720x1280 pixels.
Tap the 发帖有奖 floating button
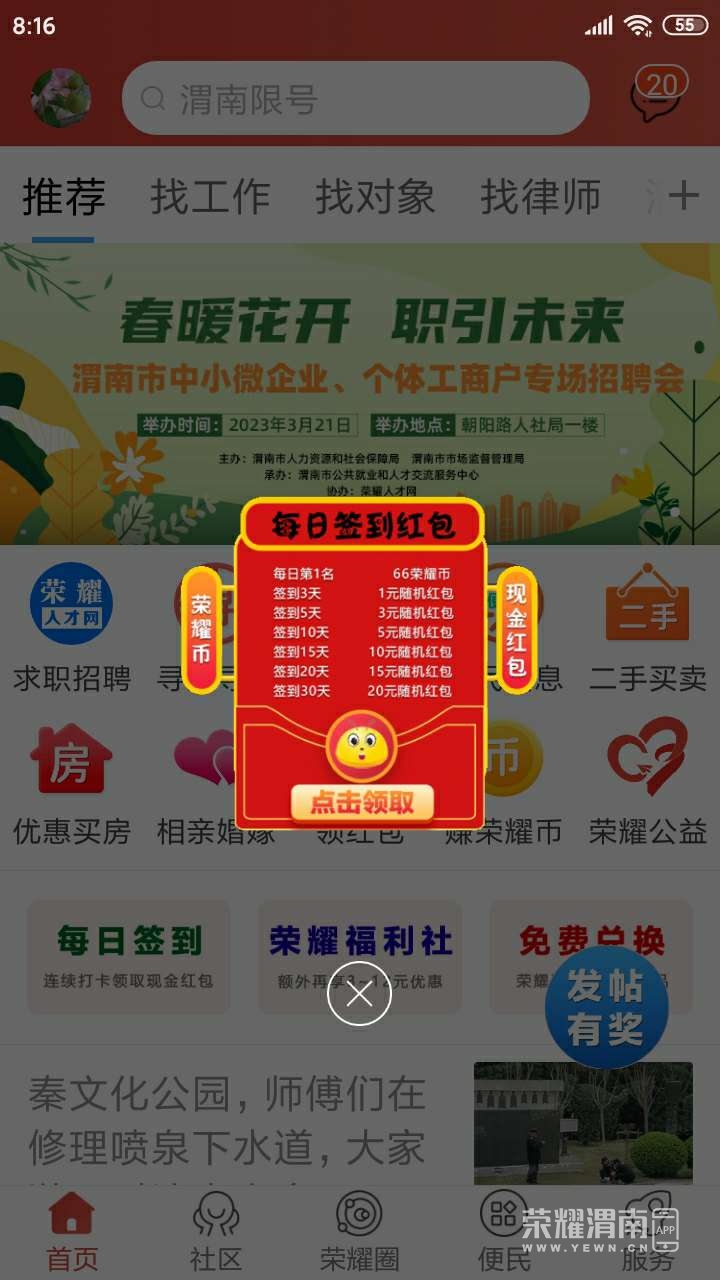[x=606, y=1008]
